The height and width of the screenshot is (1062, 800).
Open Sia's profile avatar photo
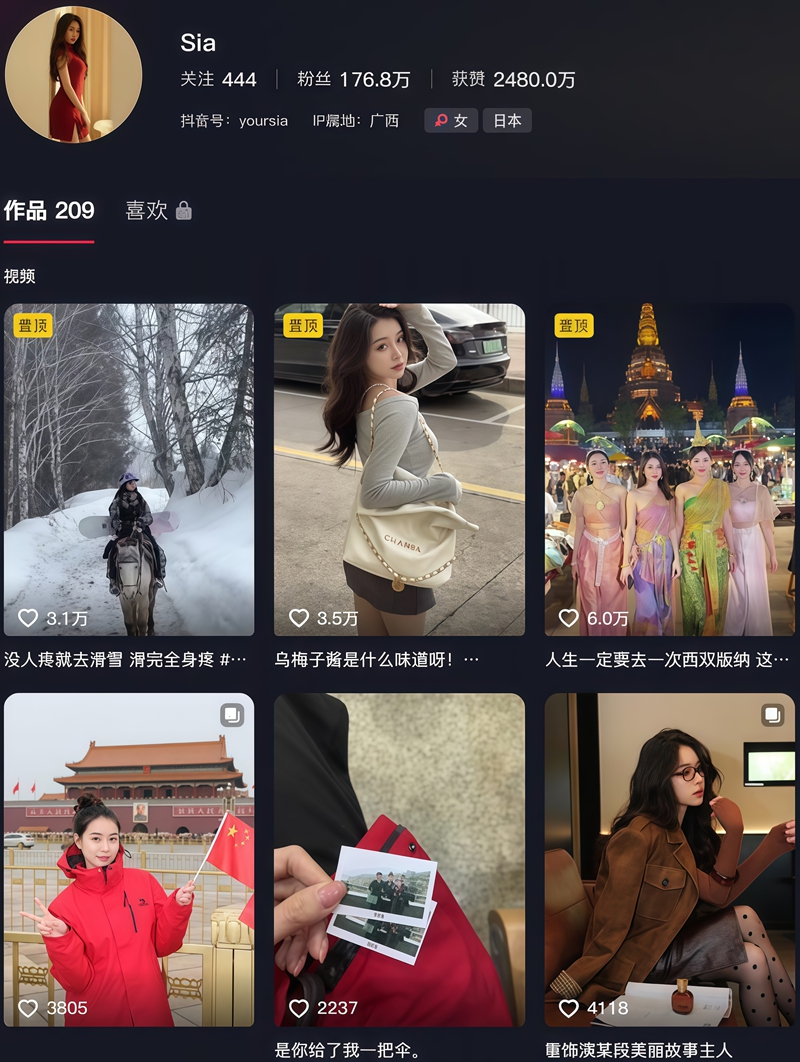coord(73,75)
